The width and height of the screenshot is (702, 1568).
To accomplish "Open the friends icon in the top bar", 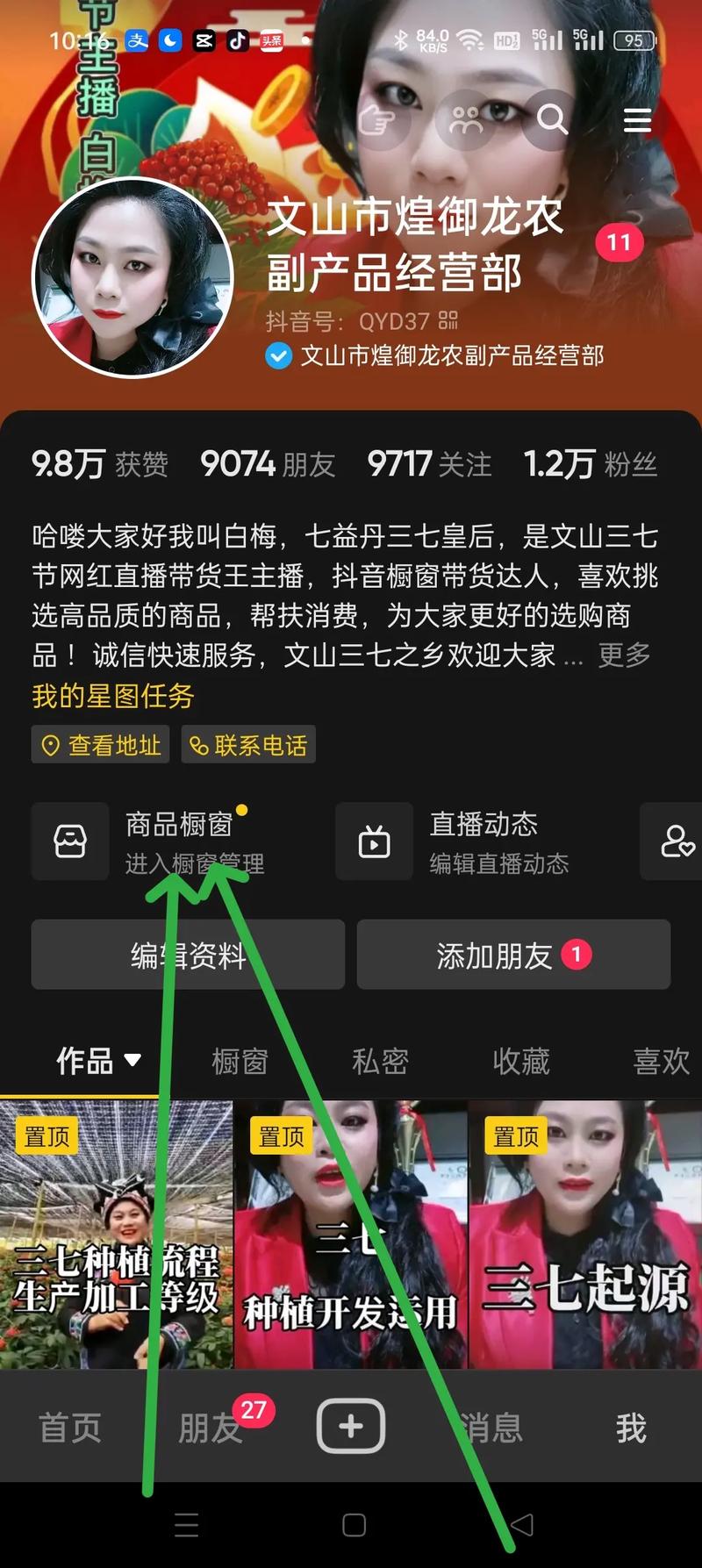I will [466, 120].
